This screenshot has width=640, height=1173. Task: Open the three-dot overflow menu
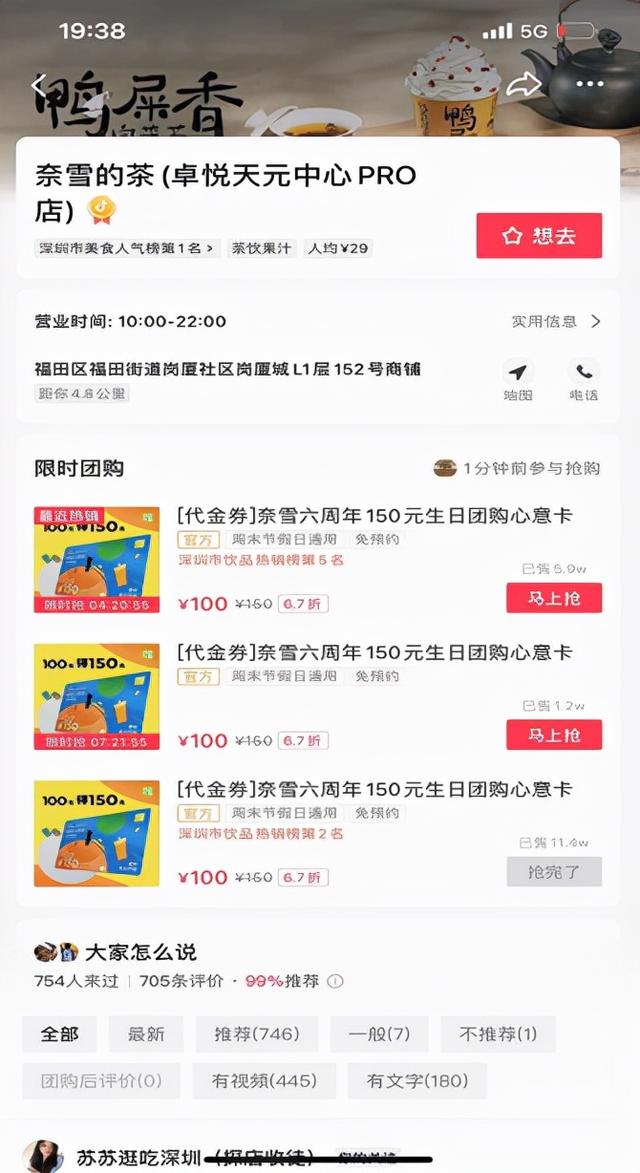[x=590, y=84]
